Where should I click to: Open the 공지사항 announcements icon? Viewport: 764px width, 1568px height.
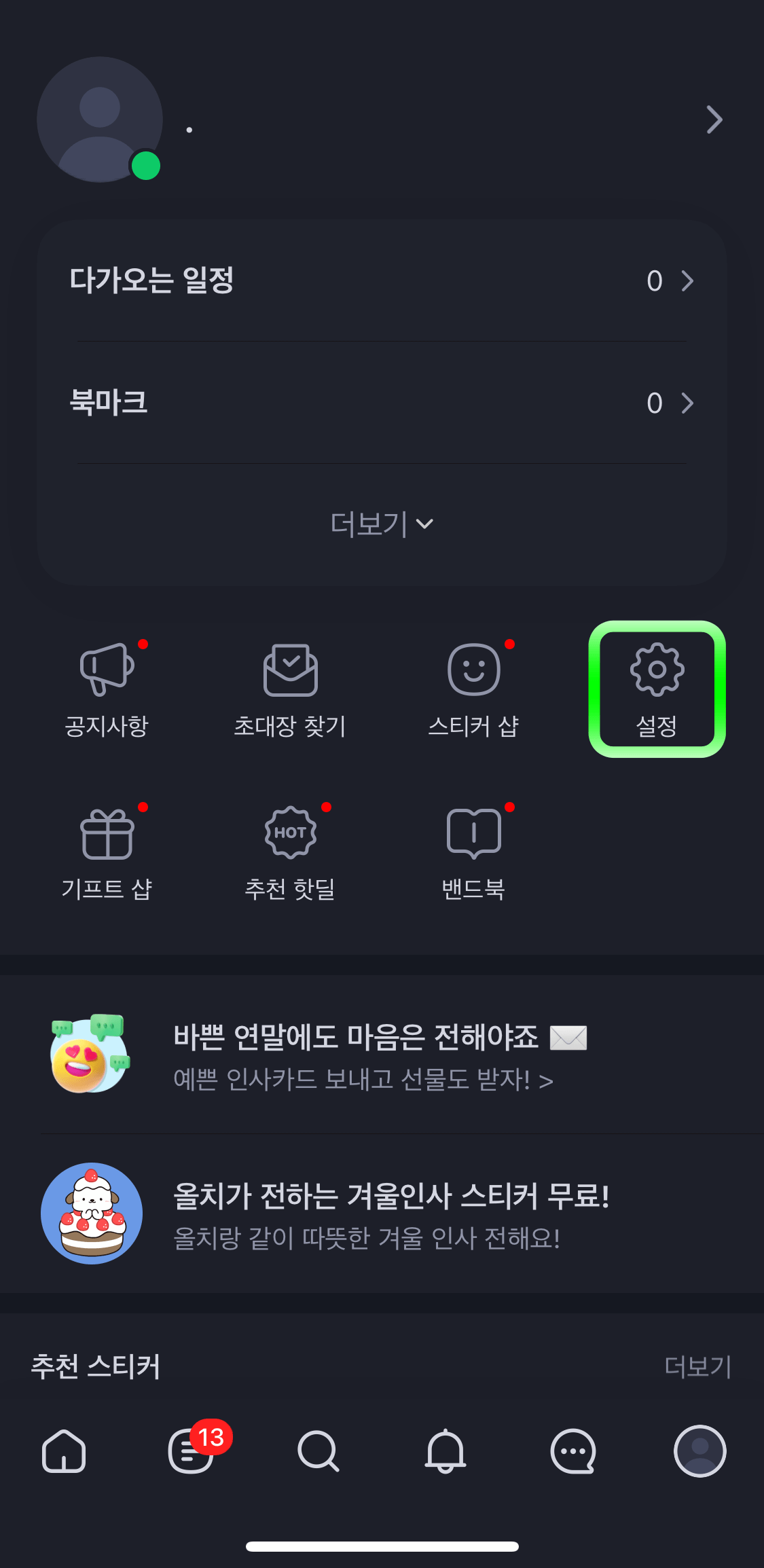tap(105, 688)
